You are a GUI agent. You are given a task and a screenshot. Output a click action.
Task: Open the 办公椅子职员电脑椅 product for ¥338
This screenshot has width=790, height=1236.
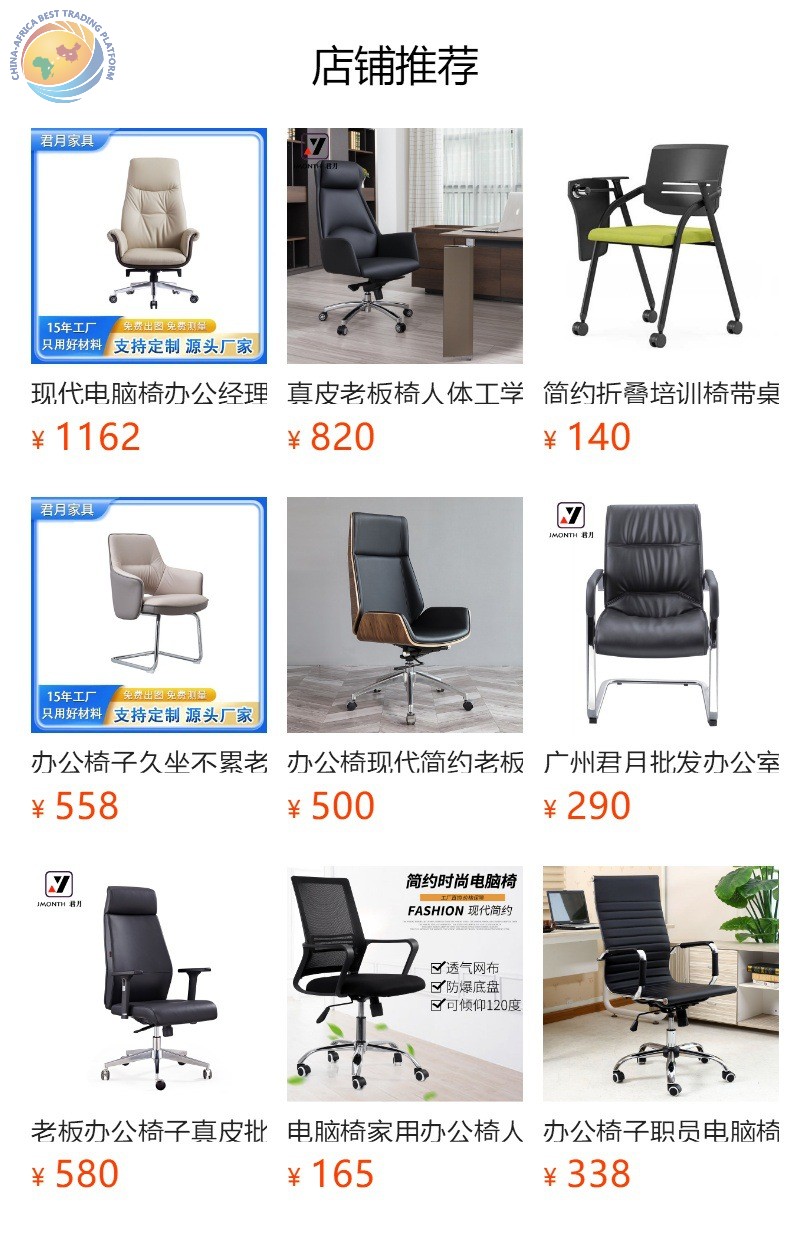pos(661,984)
